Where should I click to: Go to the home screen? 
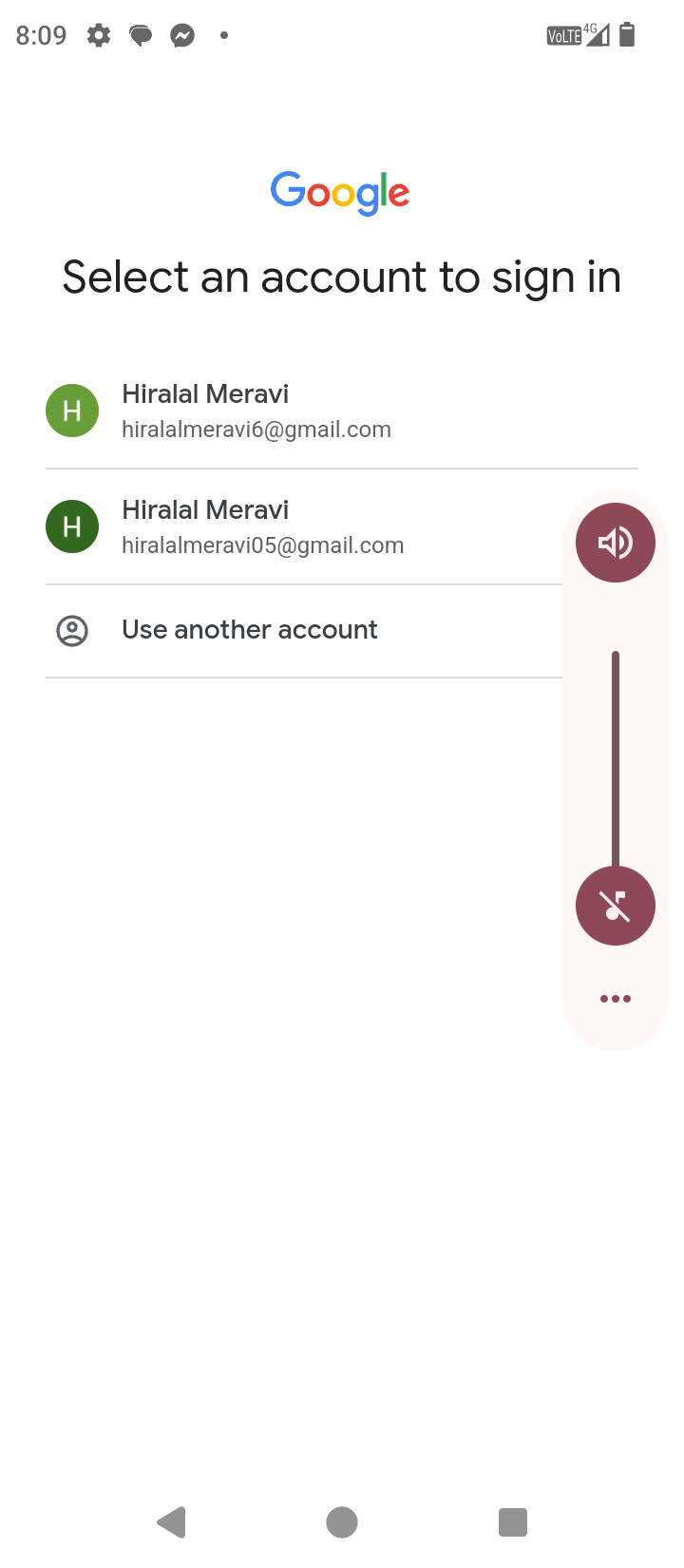tap(342, 1522)
